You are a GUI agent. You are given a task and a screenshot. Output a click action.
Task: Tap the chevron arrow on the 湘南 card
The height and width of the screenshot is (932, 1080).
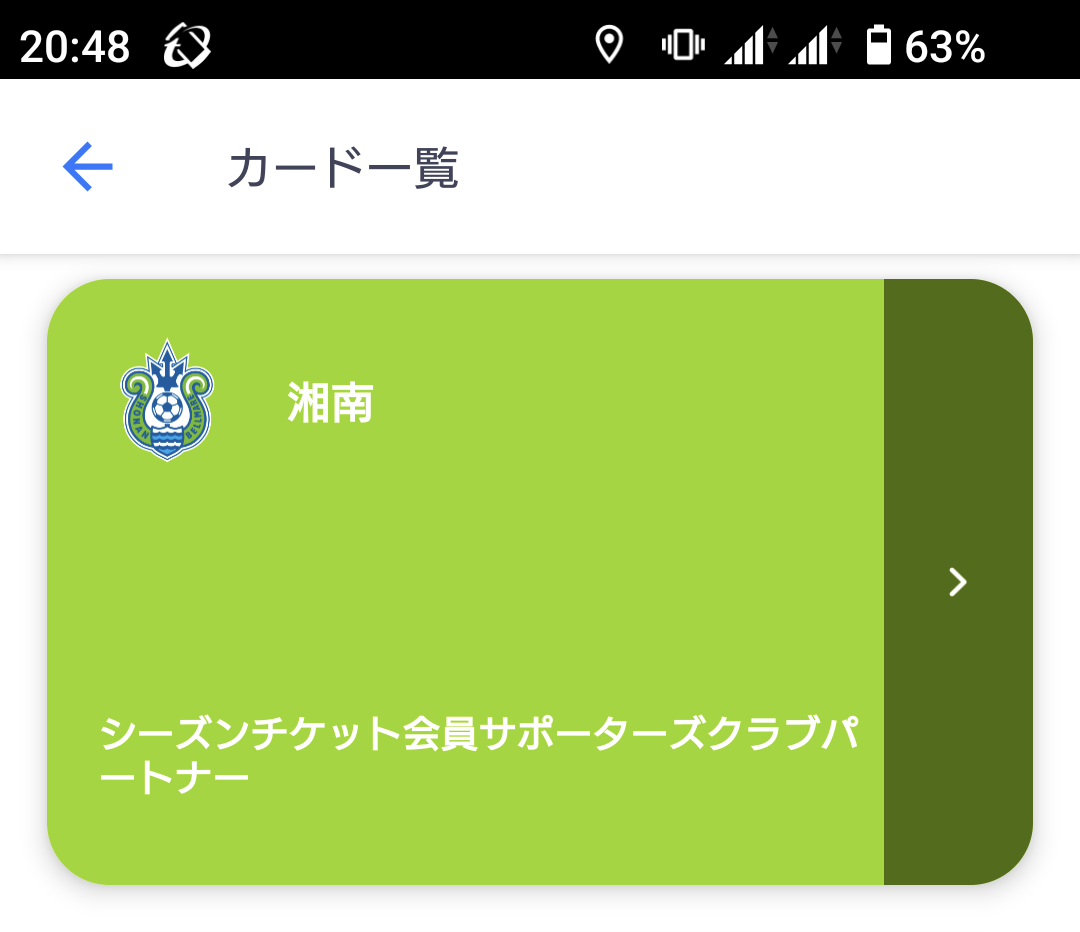(958, 582)
